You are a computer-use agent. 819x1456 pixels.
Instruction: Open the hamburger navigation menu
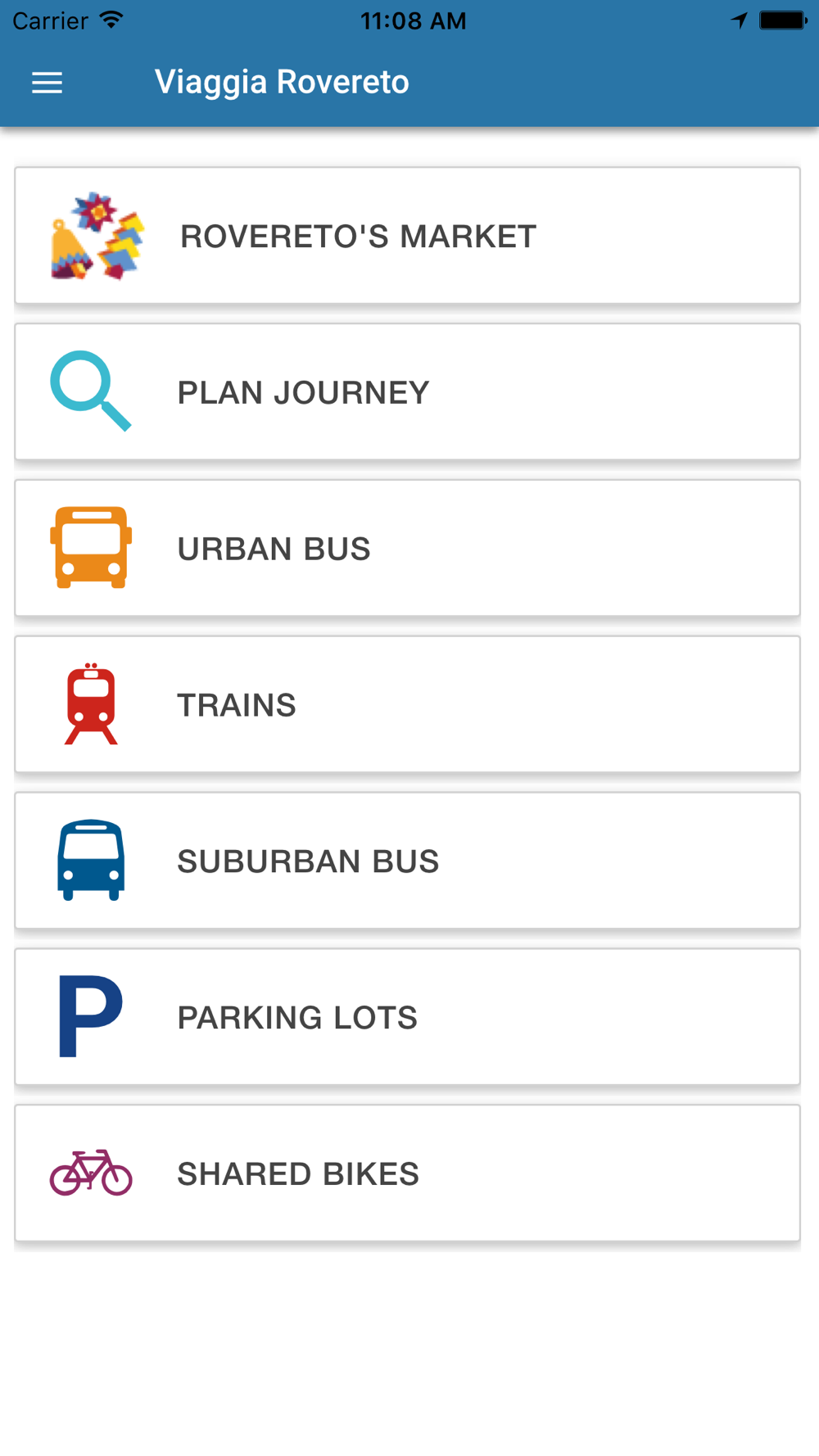click(x=47, y=83)
